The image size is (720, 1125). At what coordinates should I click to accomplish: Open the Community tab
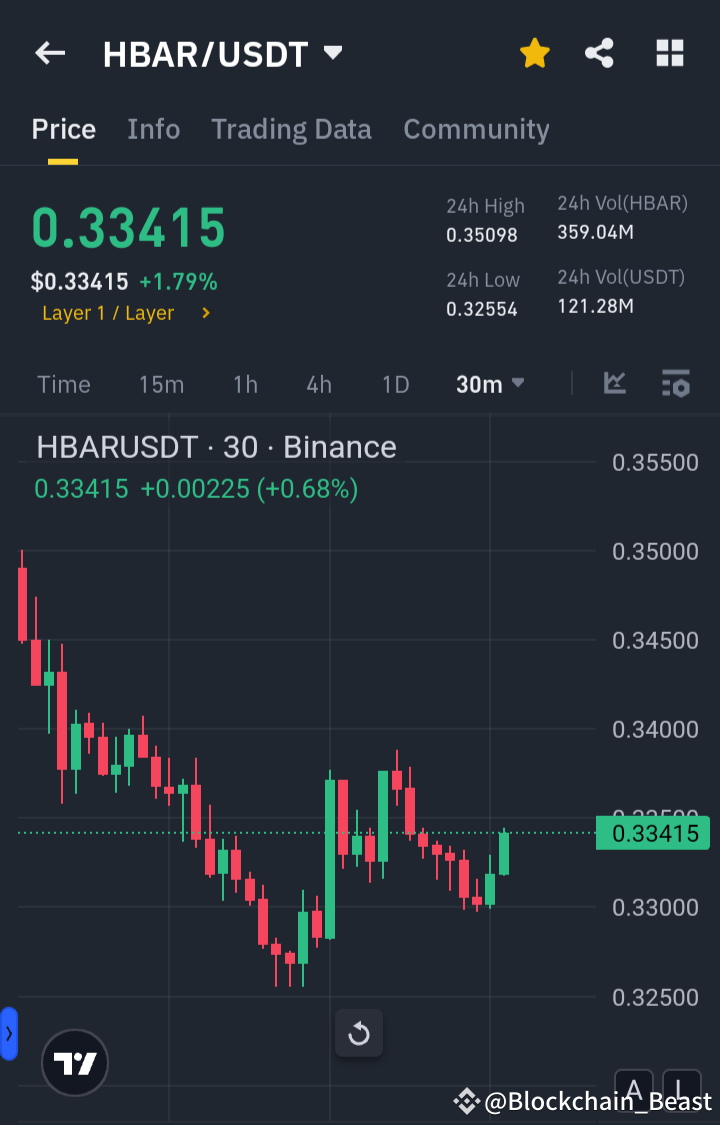click(476, 129)
